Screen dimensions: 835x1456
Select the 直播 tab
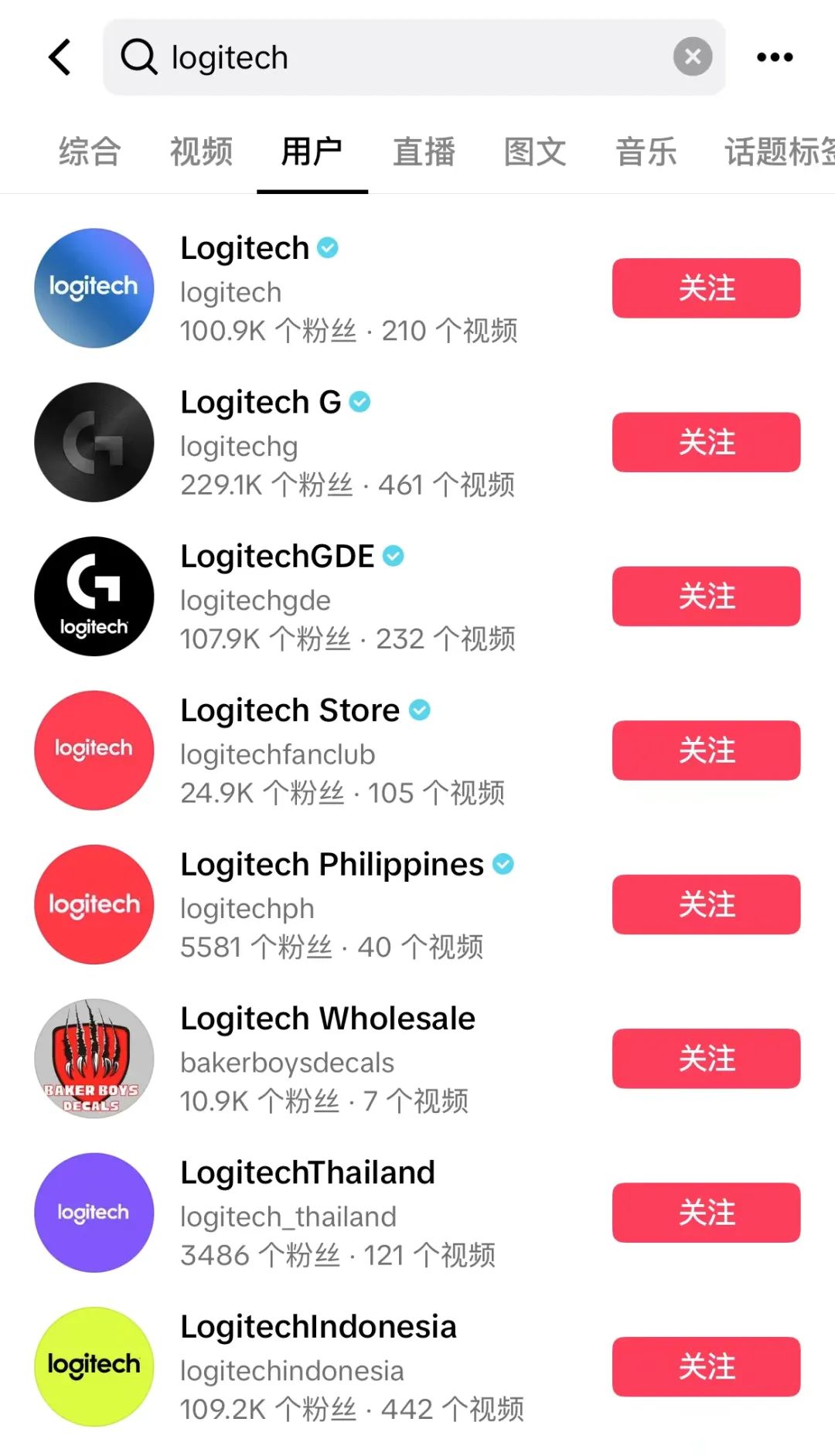[424, 151]
